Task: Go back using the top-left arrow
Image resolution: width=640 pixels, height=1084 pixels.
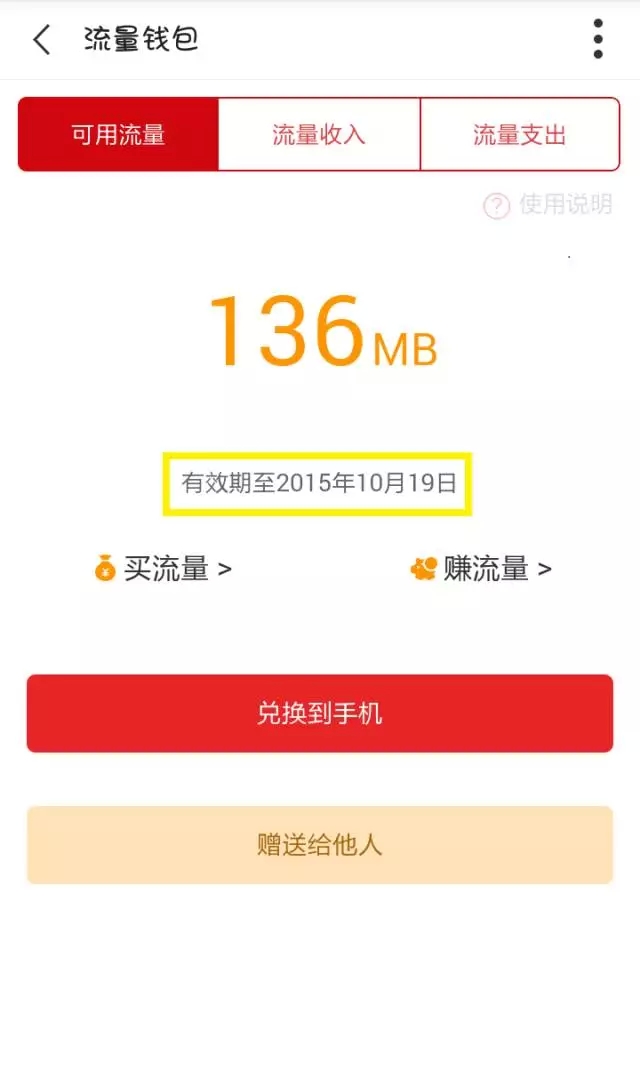Action: point(42,40)
